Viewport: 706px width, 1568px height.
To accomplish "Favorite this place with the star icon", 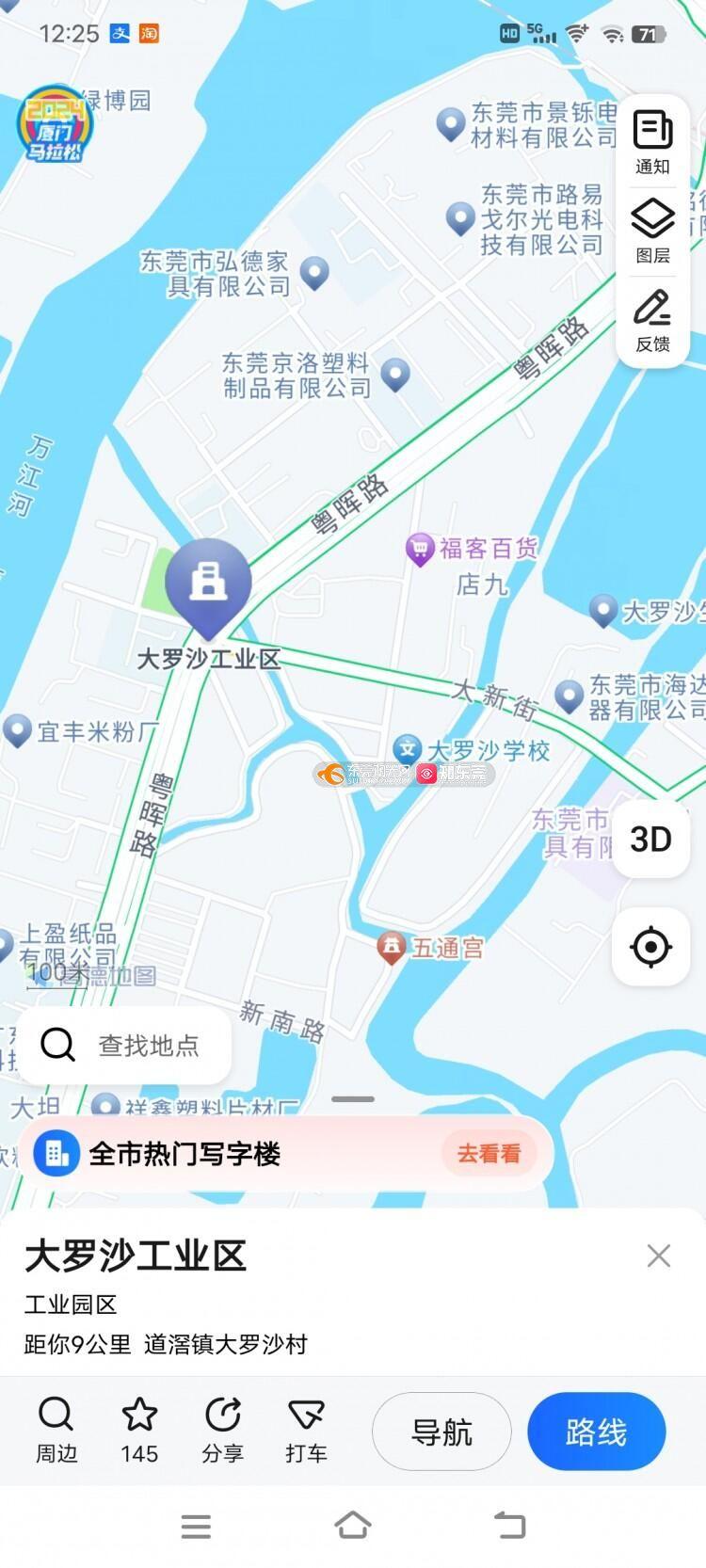I will click(139, 1431).
